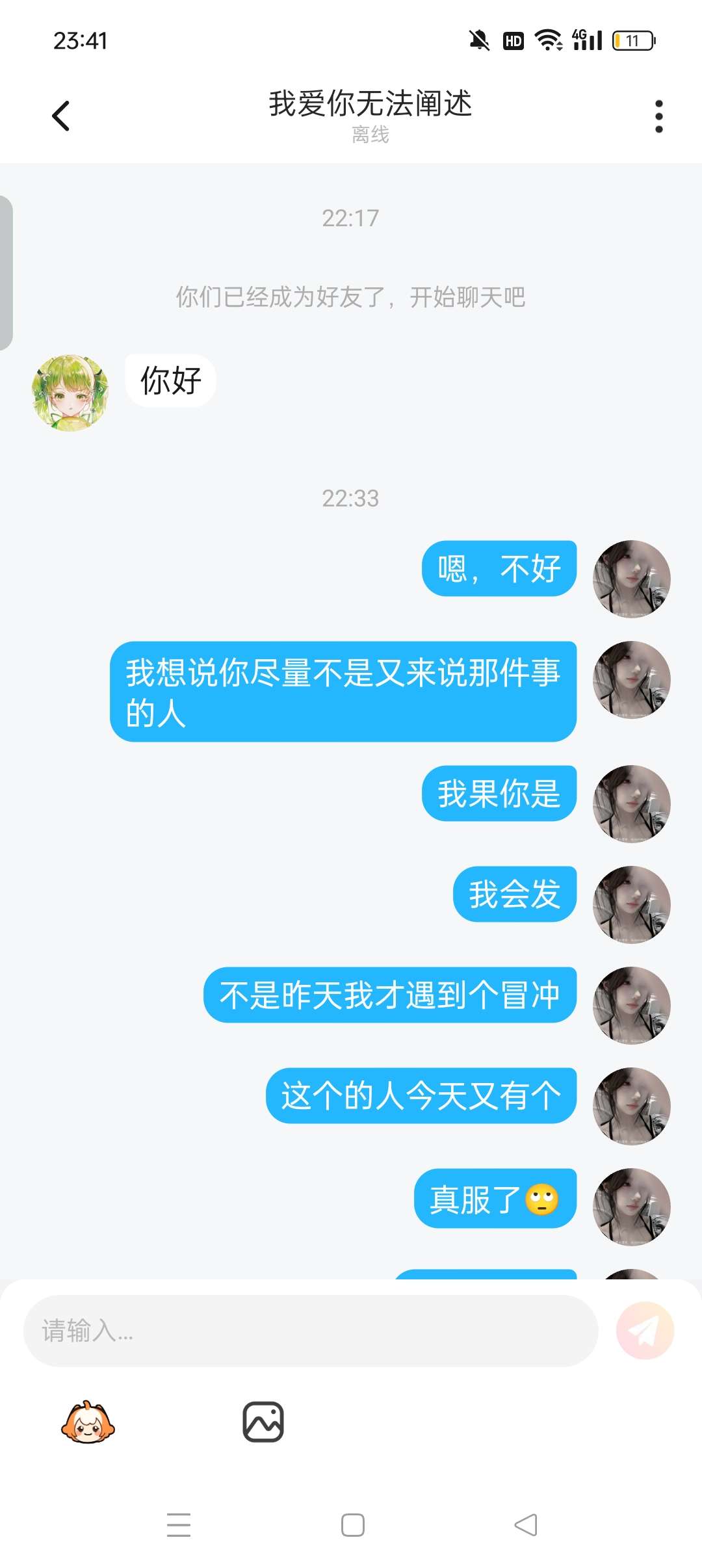Tap the 请输入 message input field
This screenshot has width=702, height=1568.
tap(311, 1330)
